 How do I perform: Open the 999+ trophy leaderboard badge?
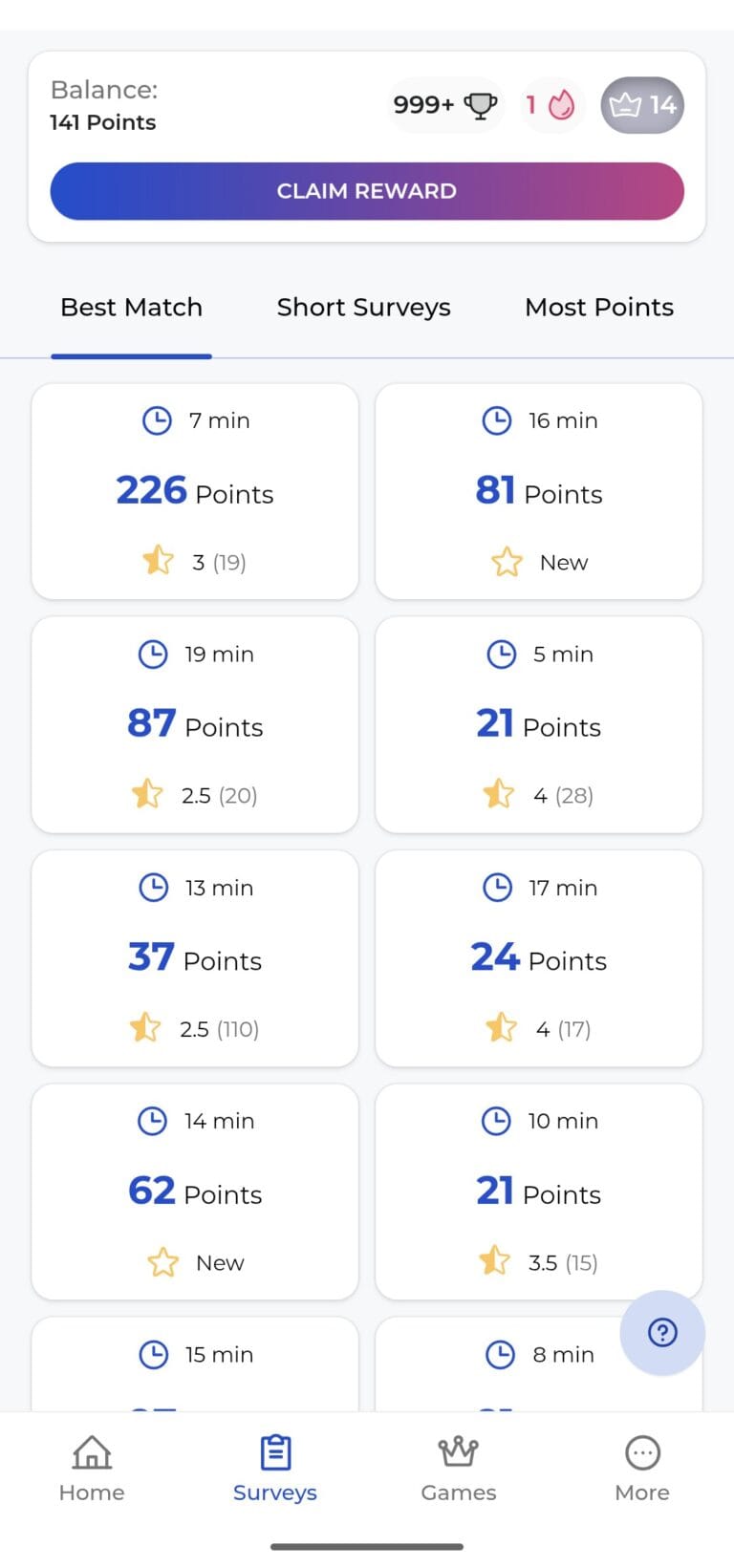(x=444, y=105)
